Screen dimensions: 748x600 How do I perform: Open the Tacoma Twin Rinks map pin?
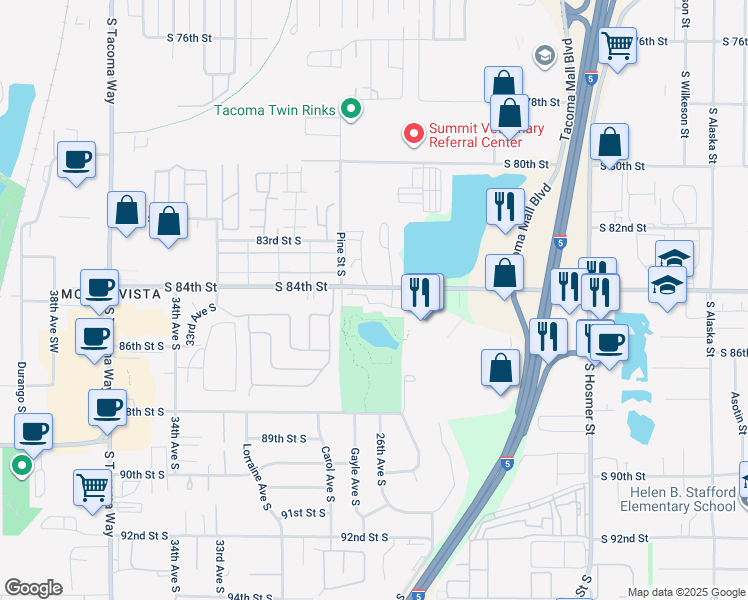(351, 110)
